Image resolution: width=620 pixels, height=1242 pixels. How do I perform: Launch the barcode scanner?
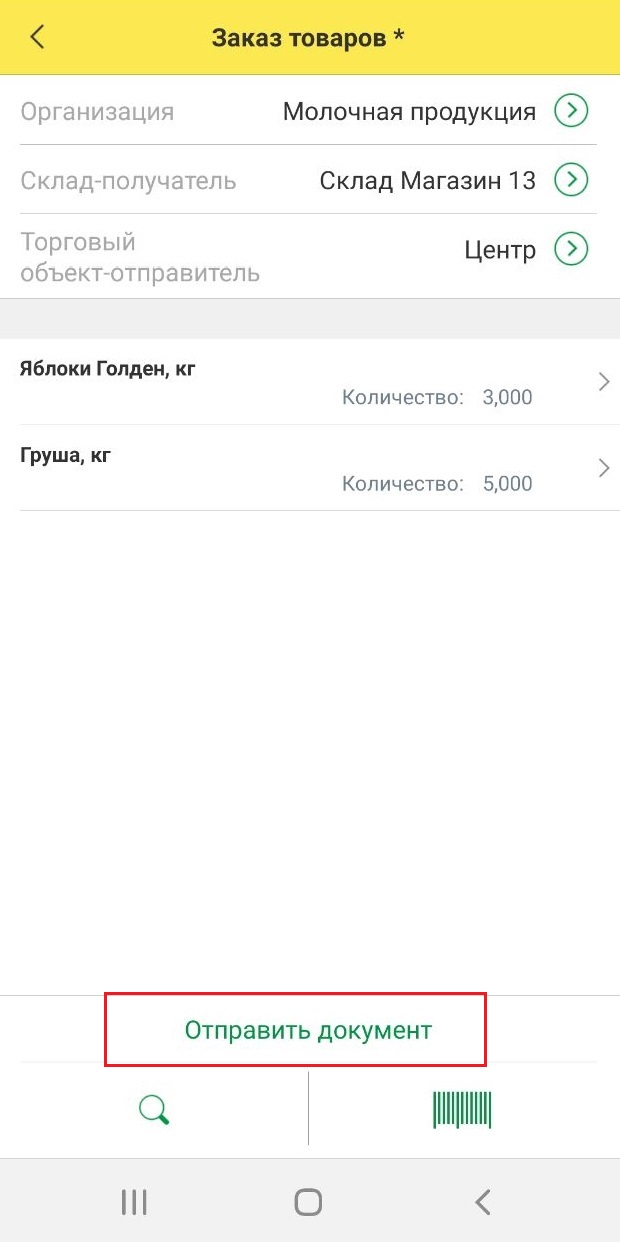tap(462, 1110)
